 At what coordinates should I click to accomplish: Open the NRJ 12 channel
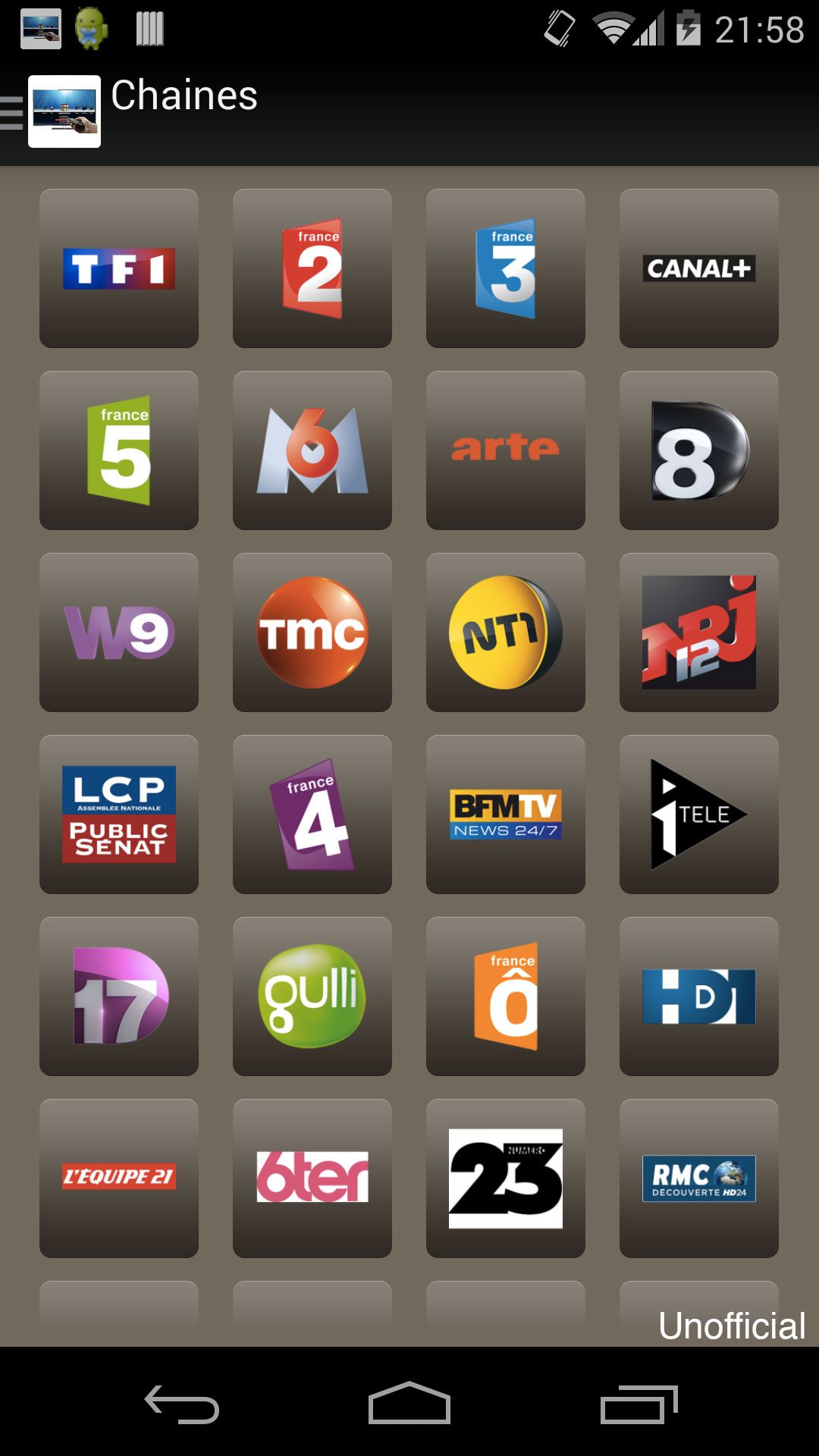[699, 632]
